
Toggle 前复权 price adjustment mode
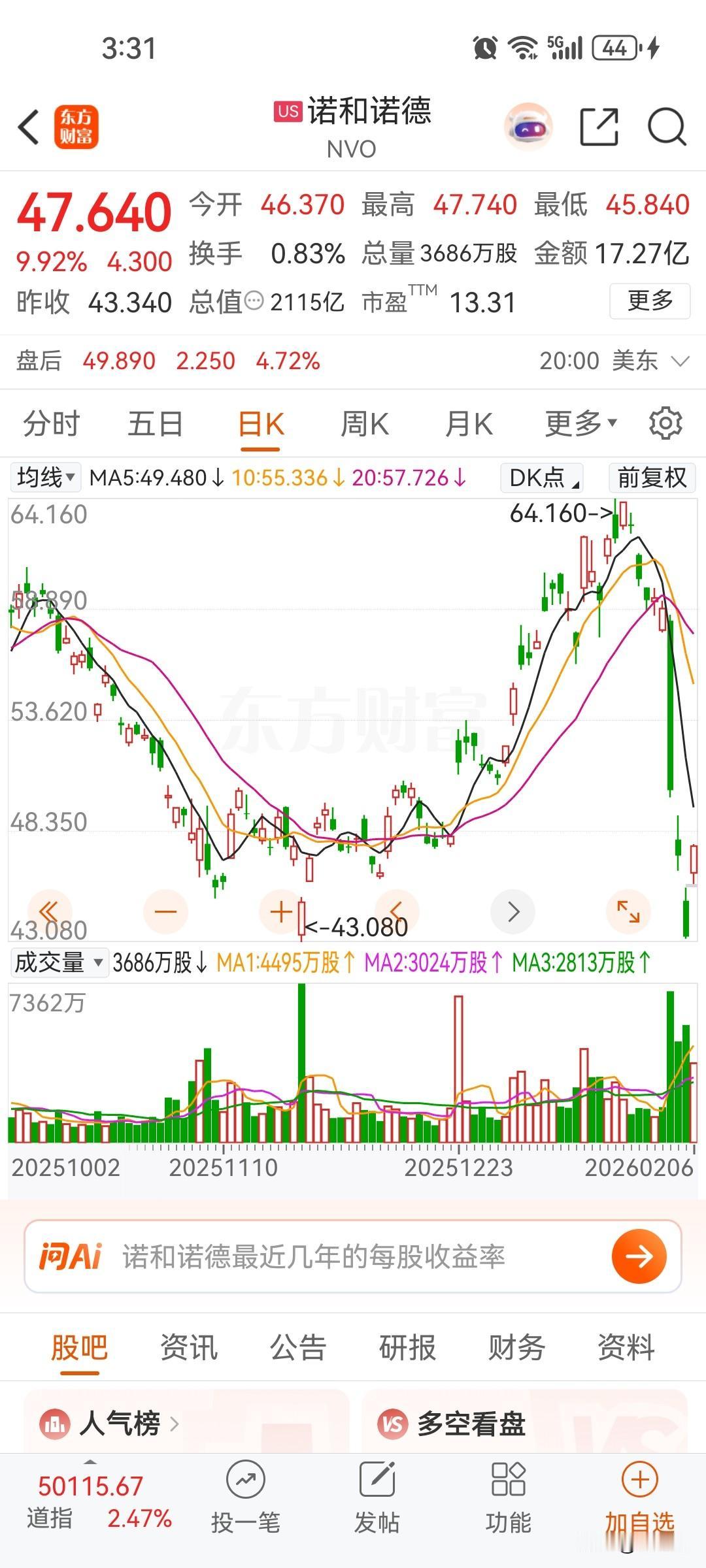[651, 478]
